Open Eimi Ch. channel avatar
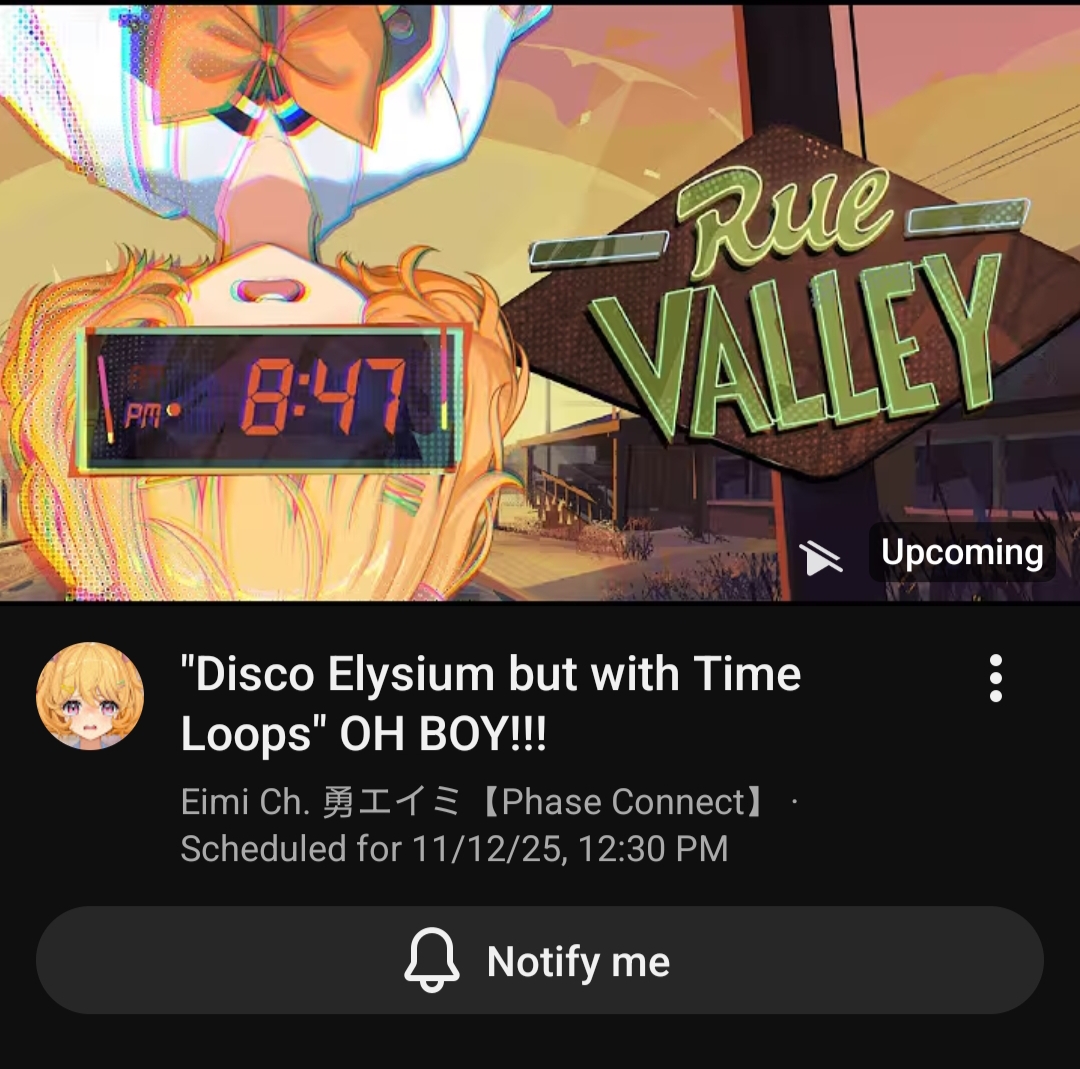The image size is (1080, 1069). 90,696
